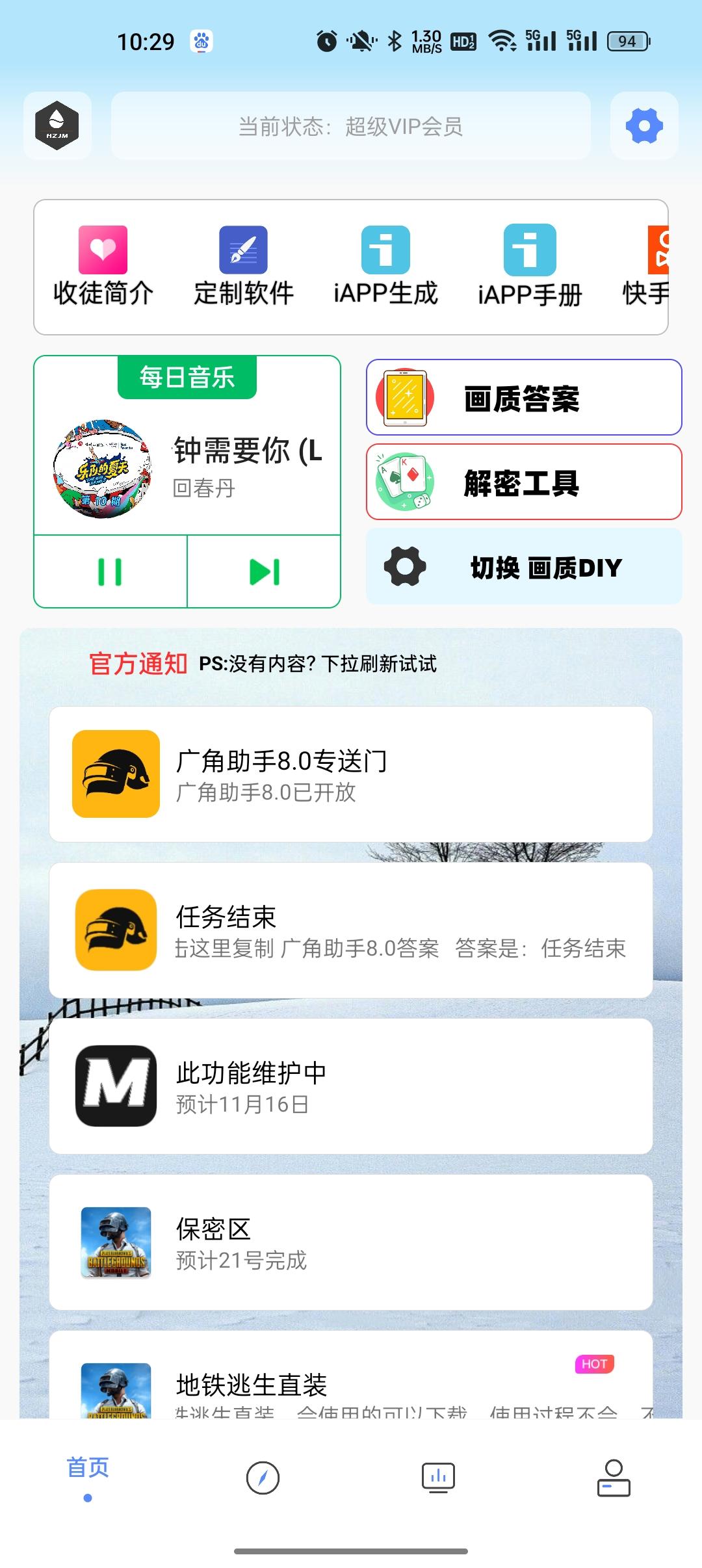Switch to the chart monitor tab
Screen dimensions: 702x1568
point(438,1478)
